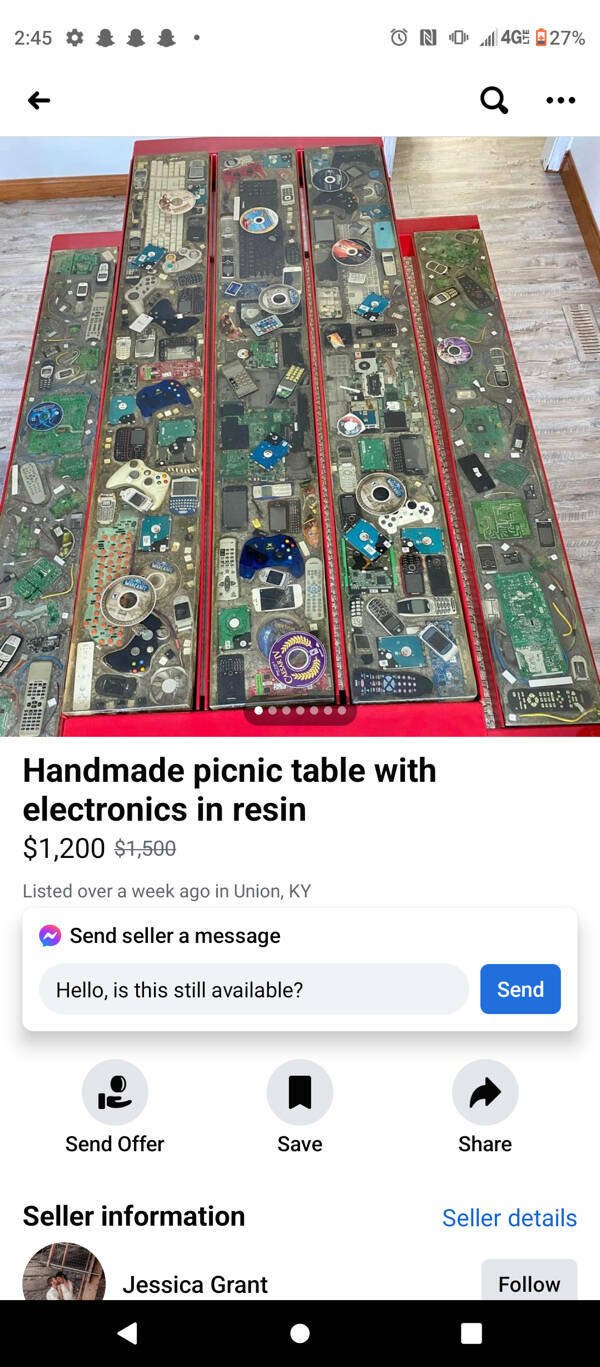Open recent apps from navigation bar
This screenshot has width=600, height=1367.
point(471,1333)
